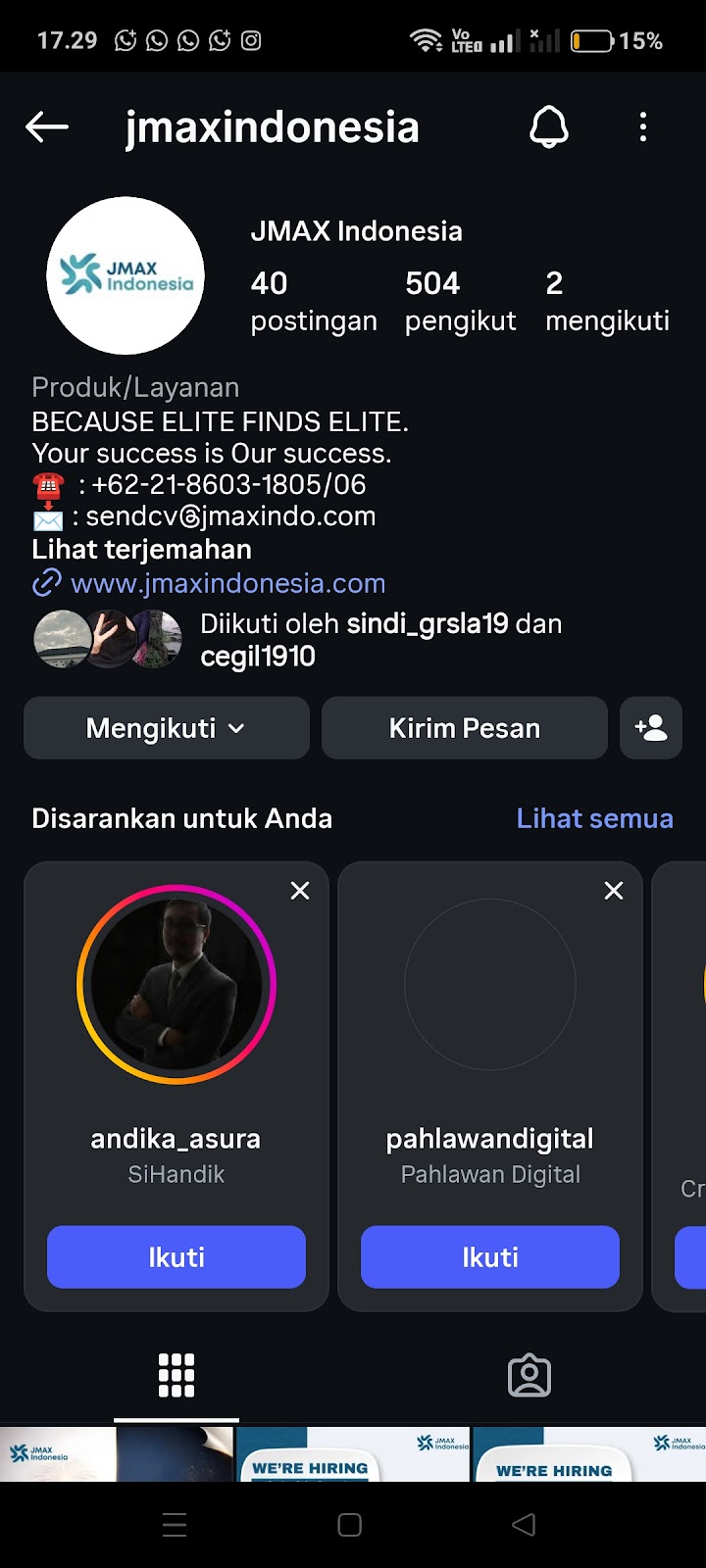Viewport: 706px width, 1568px height.
Task: Open the 504 pengikut followers list
Action: pos(460,301)
